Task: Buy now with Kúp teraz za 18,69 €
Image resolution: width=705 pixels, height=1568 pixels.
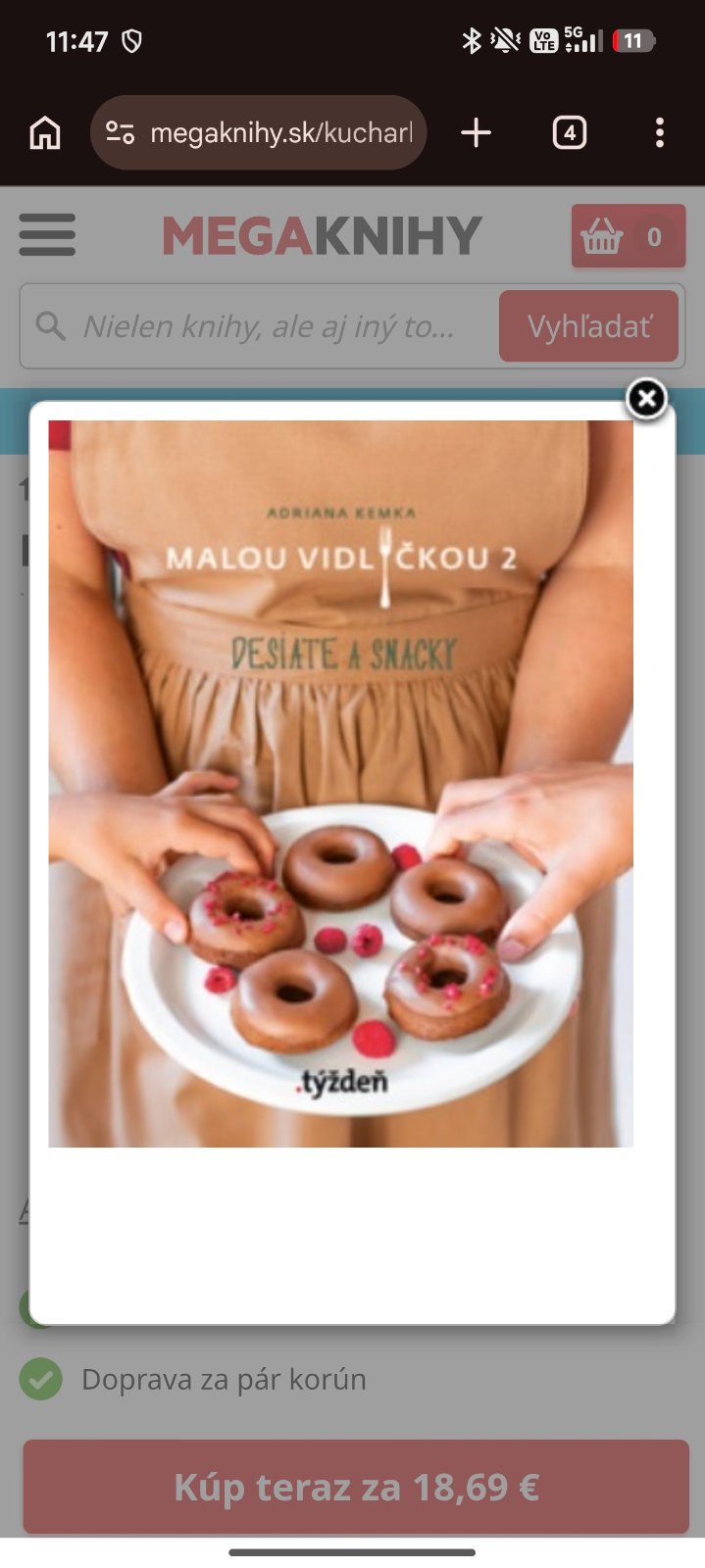Action: pyautogui.click(x=356, y=1487)
